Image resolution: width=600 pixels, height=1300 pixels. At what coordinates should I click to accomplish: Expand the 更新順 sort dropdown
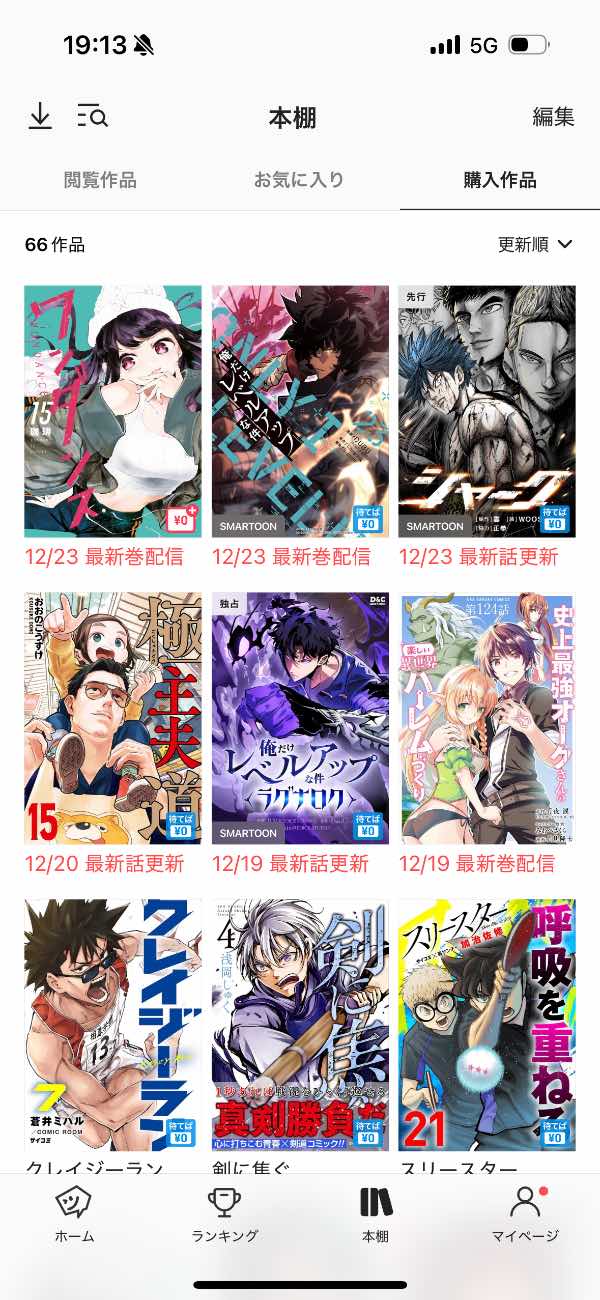(x=535, y=244)
